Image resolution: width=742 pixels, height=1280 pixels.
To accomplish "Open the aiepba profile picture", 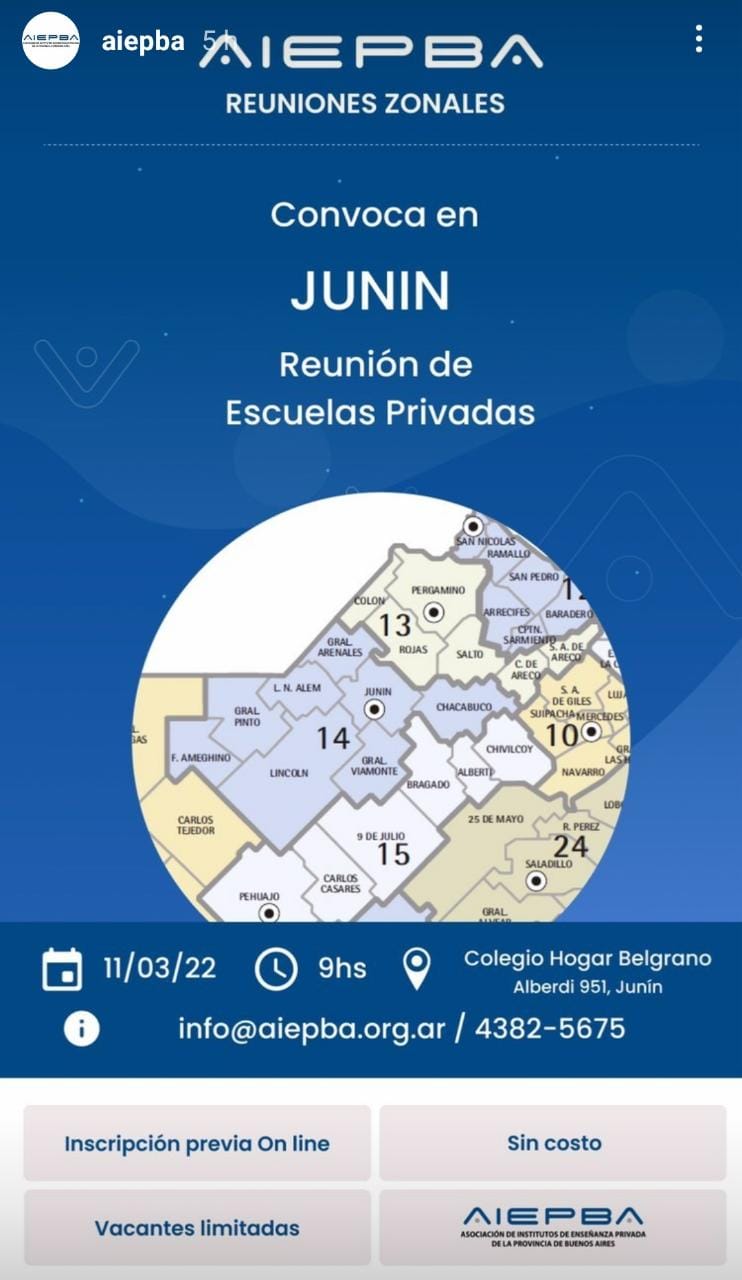I will [x=51, y=41].
